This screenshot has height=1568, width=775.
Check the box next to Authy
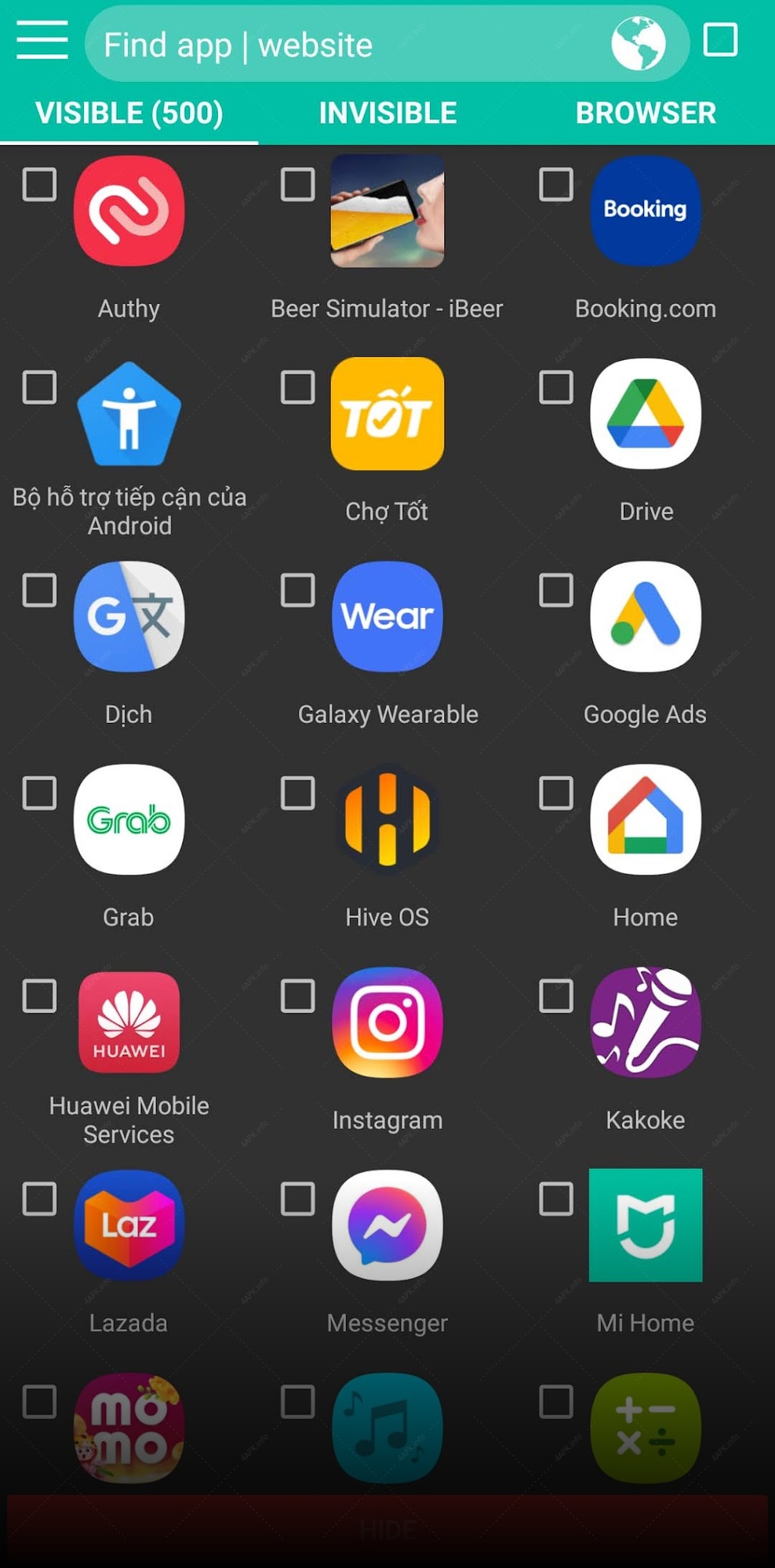click(39, 185)
